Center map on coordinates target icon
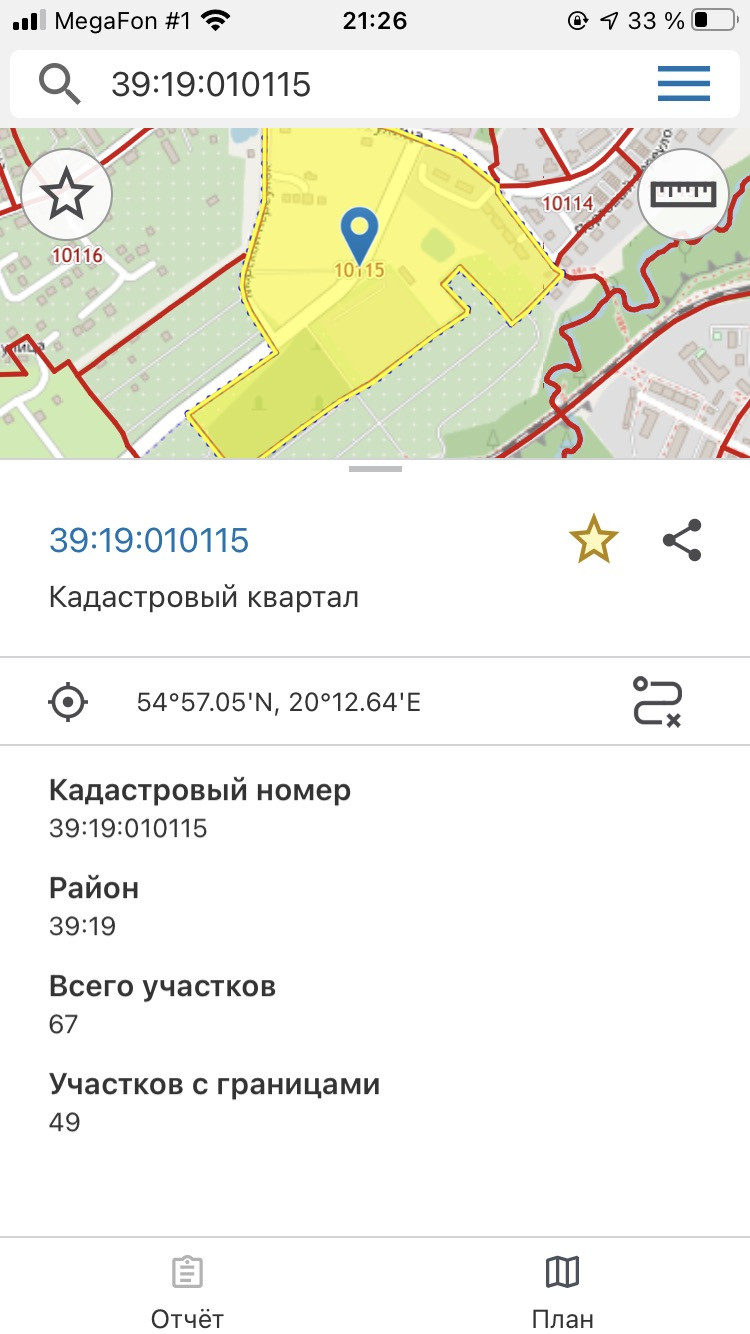 pos(68,702)
